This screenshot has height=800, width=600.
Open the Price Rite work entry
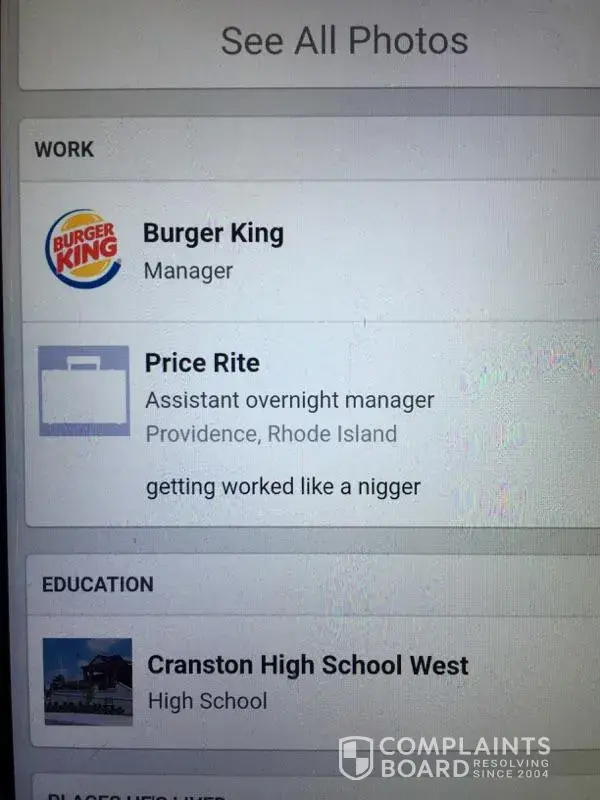[202, 362]
